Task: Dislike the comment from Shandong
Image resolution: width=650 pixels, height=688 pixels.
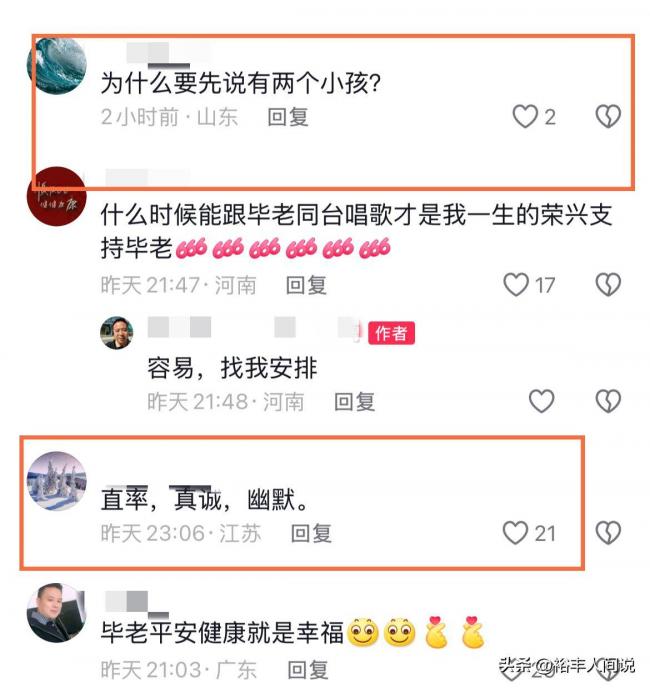Action: [x=608, y=117]
